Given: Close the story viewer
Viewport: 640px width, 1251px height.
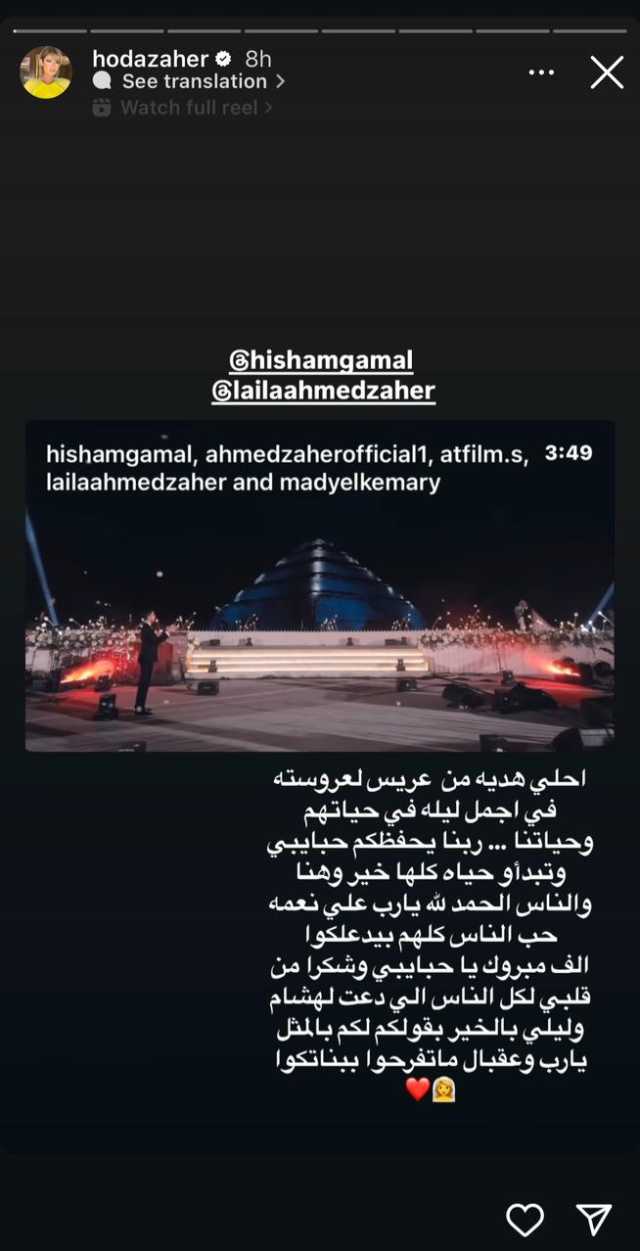Looking at the screenshot, I should [606, 72].
